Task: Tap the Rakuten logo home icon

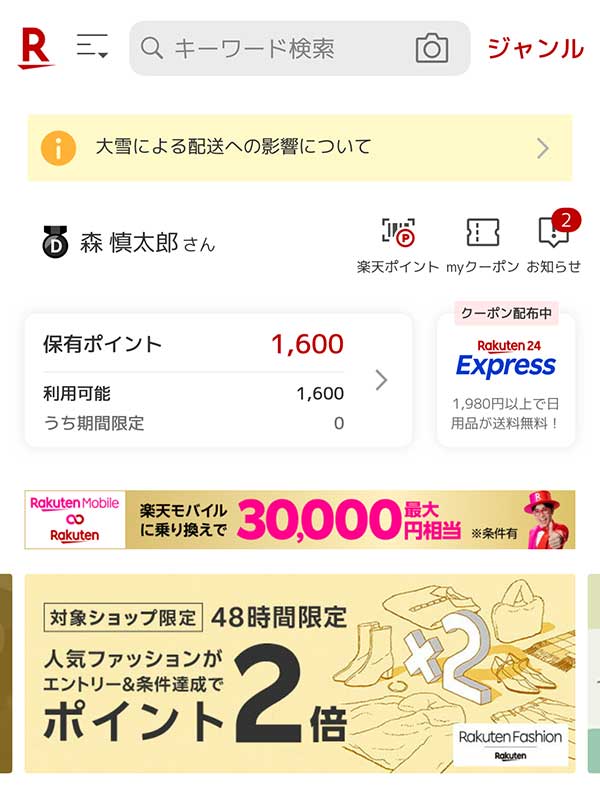Action: pos(36,47)
